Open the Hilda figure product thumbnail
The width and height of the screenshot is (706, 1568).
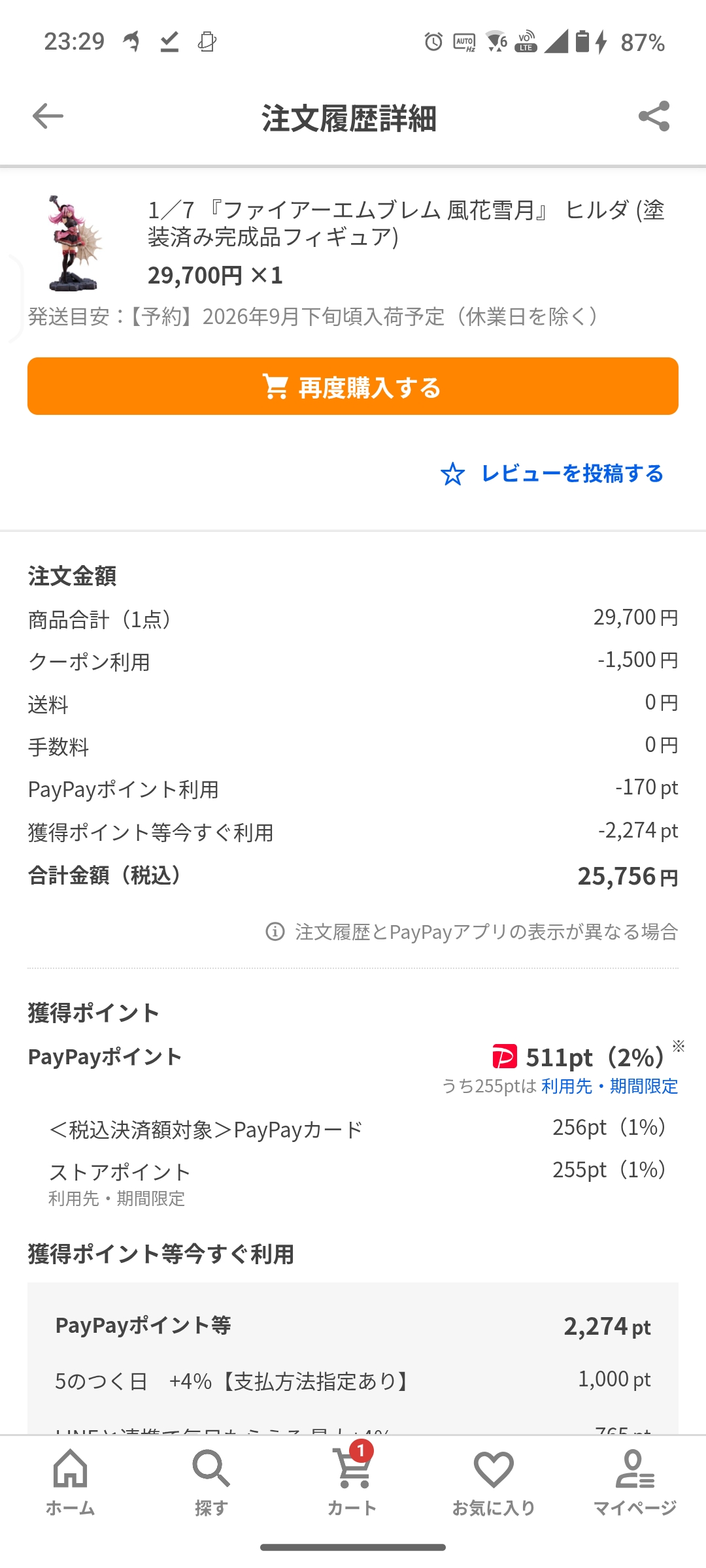point(74,243)
